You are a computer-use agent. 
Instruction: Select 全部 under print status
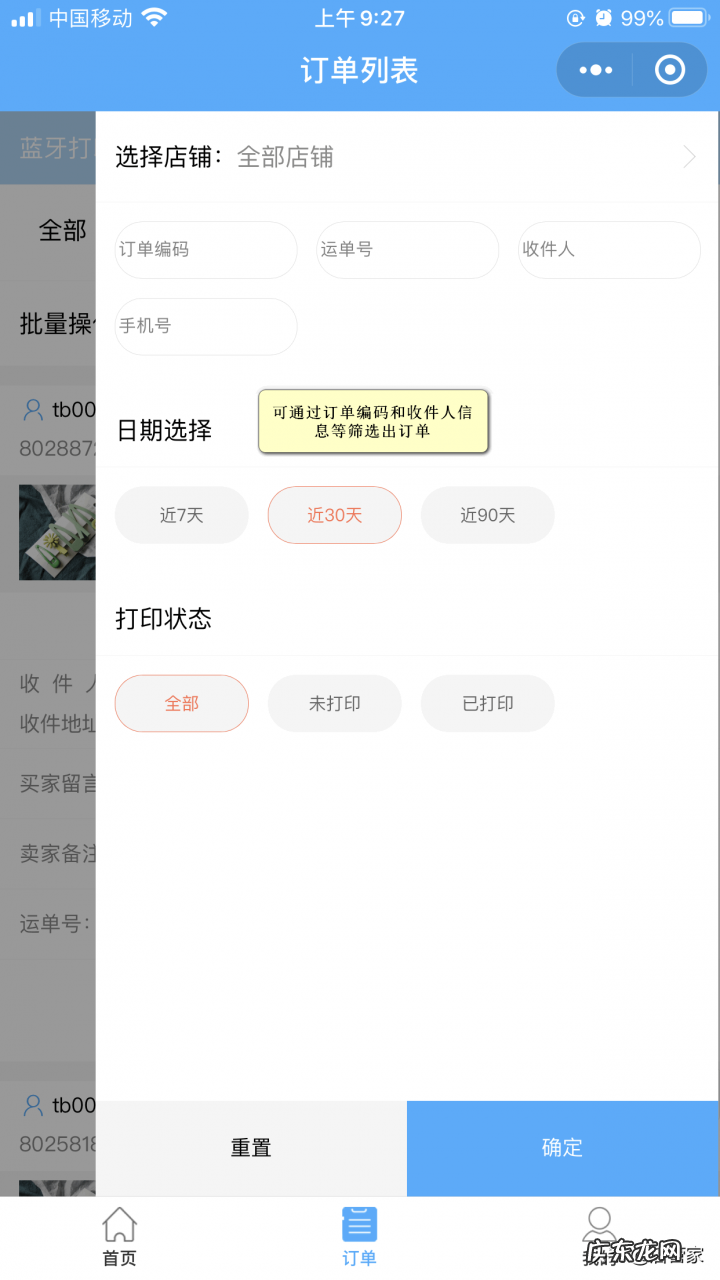click(x=181, y=703)
